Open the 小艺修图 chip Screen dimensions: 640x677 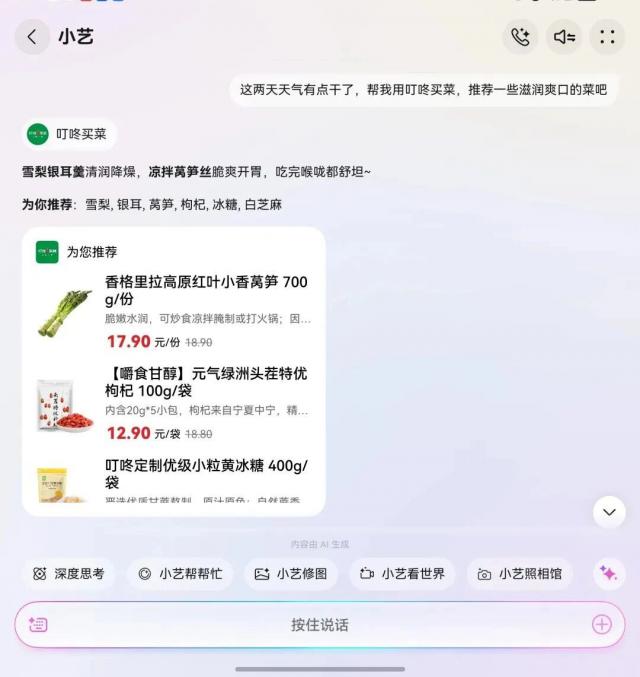(290, 574)
